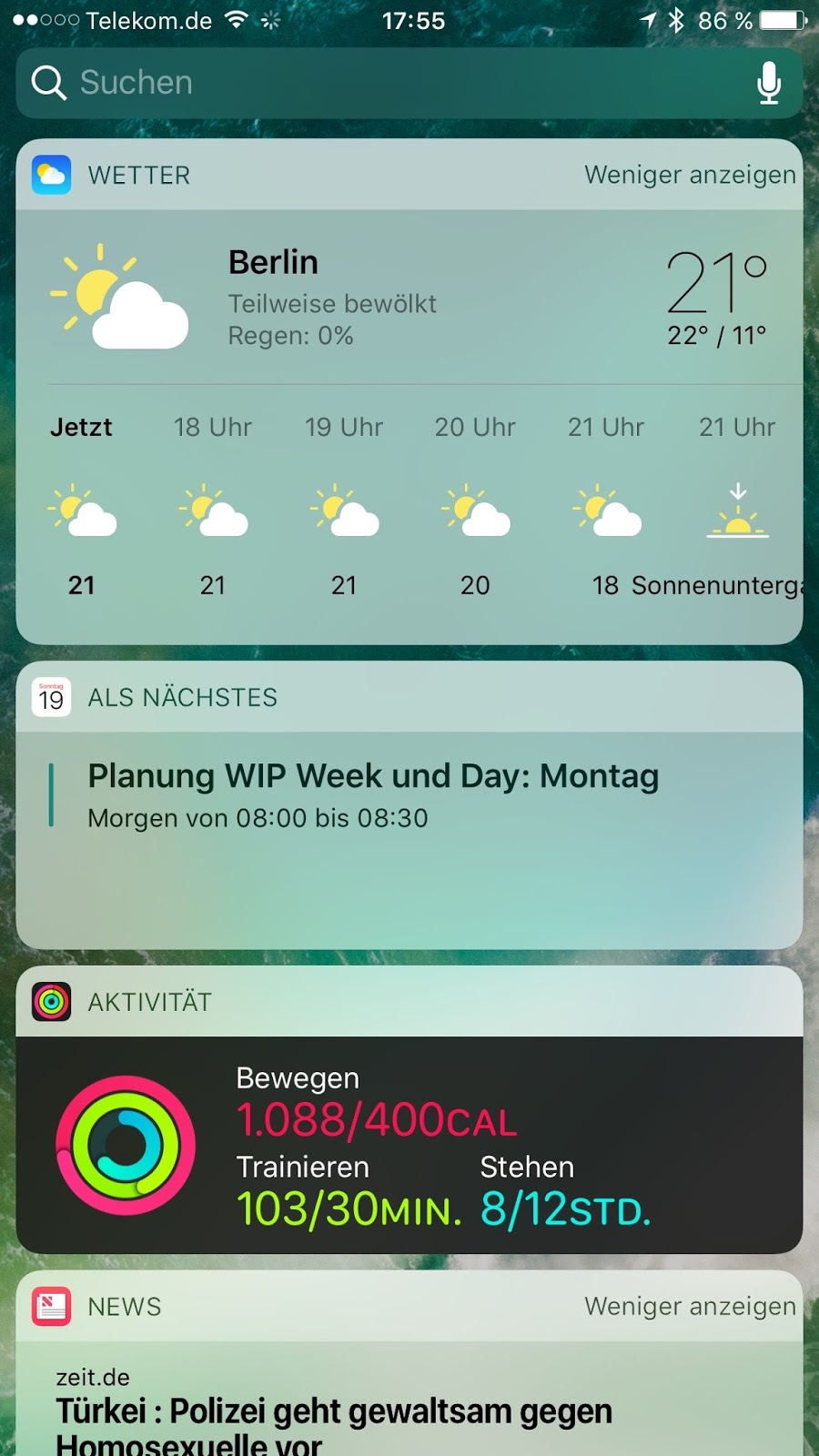Image resolution: width=819 pixels, height=1456 pixels.
Task: Open the Türkei Polizei news article
Action: point(334,1410)
